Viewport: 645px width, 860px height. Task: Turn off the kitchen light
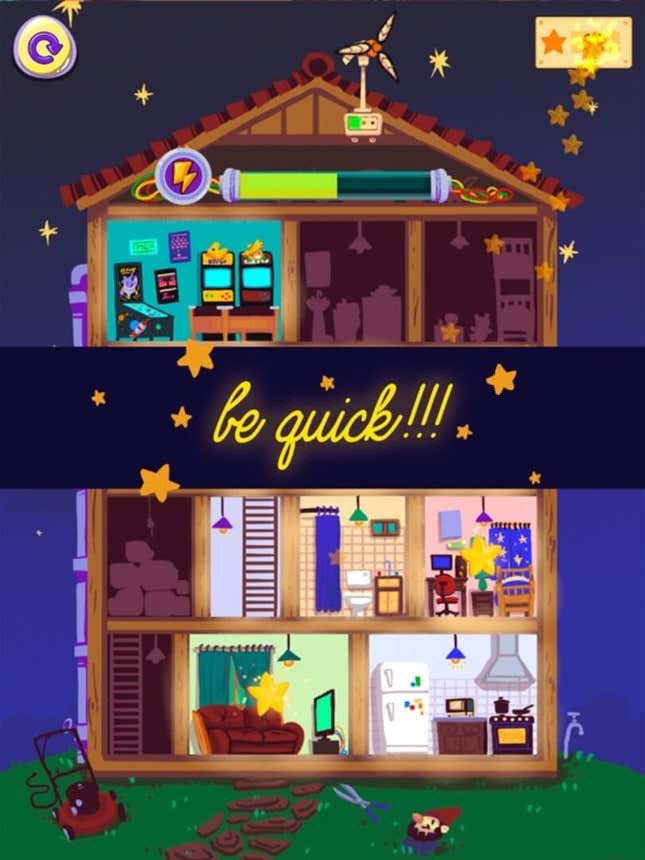point(455,654)
